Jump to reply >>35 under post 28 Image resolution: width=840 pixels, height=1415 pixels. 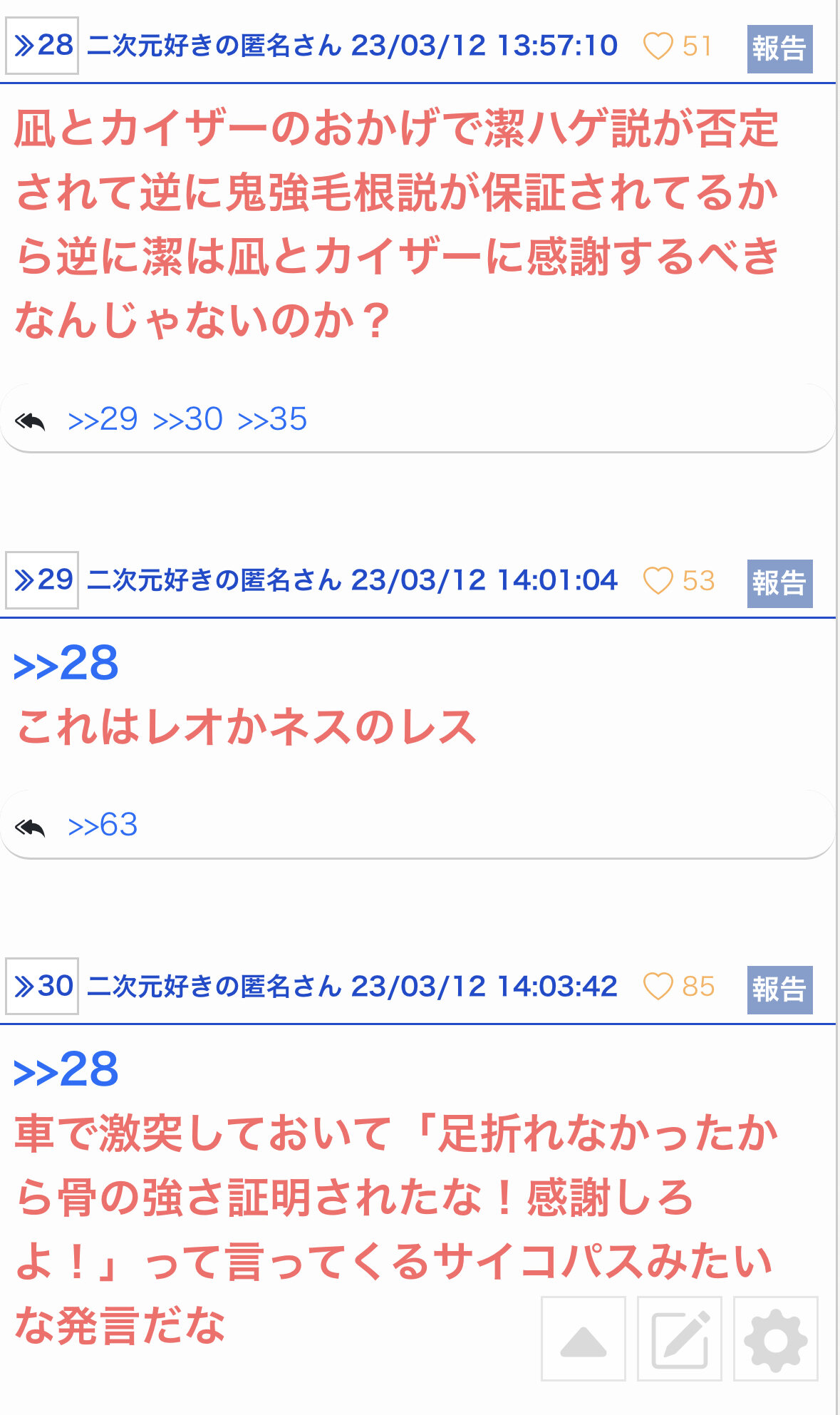tap(272, 419)
